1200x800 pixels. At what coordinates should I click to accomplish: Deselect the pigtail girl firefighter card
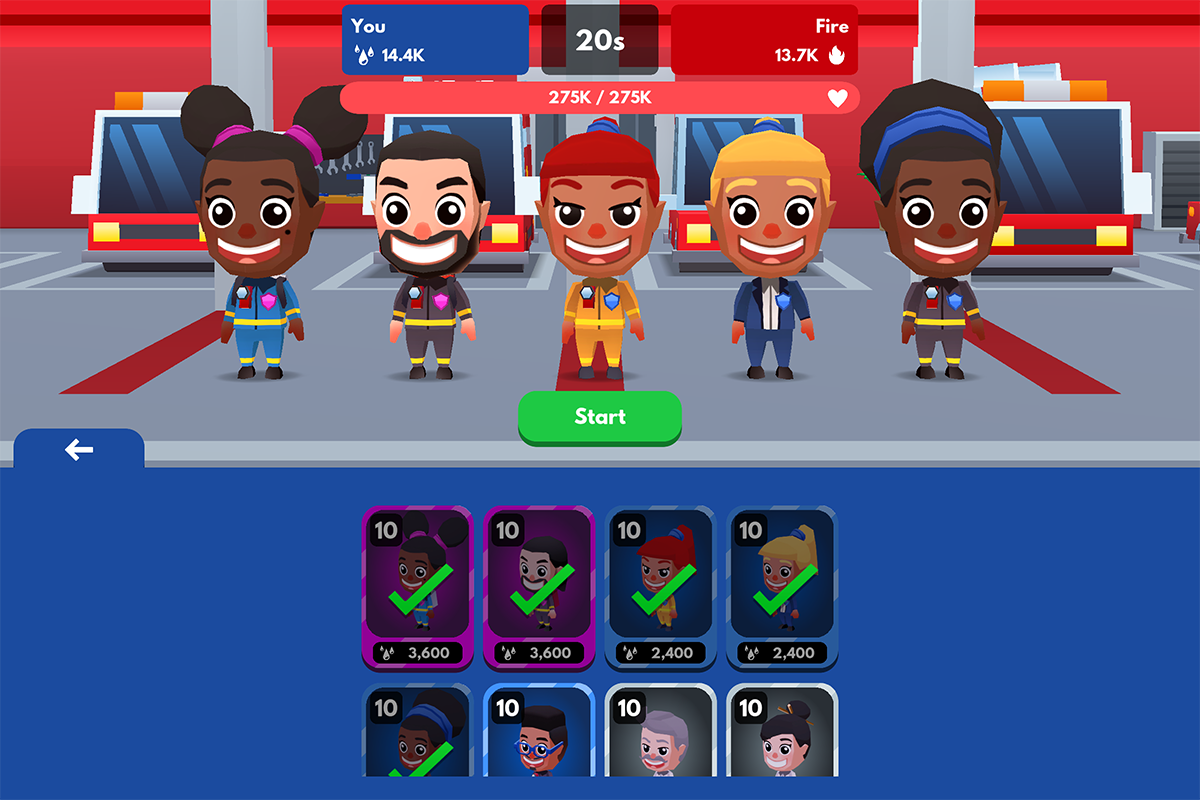[417, 587]
